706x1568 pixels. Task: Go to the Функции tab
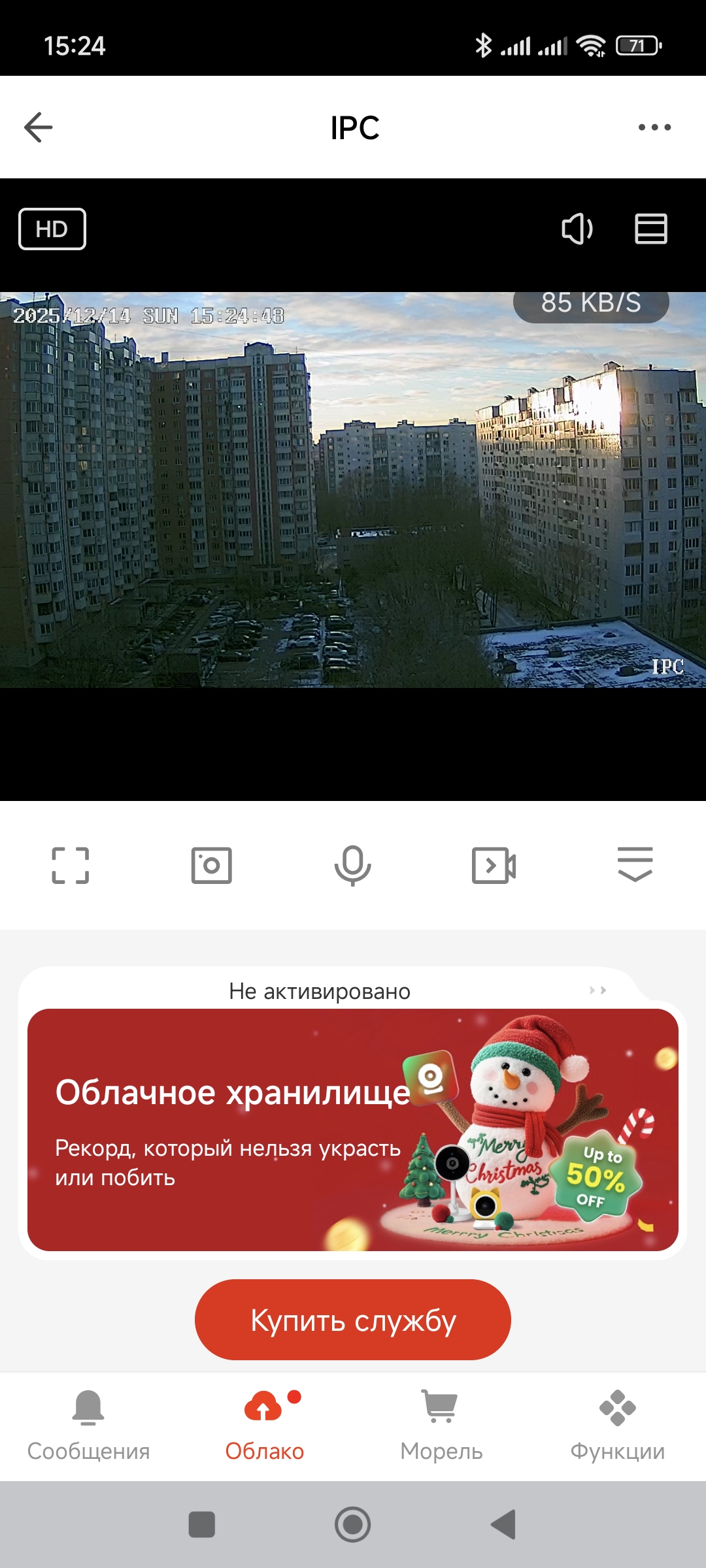618,1426
